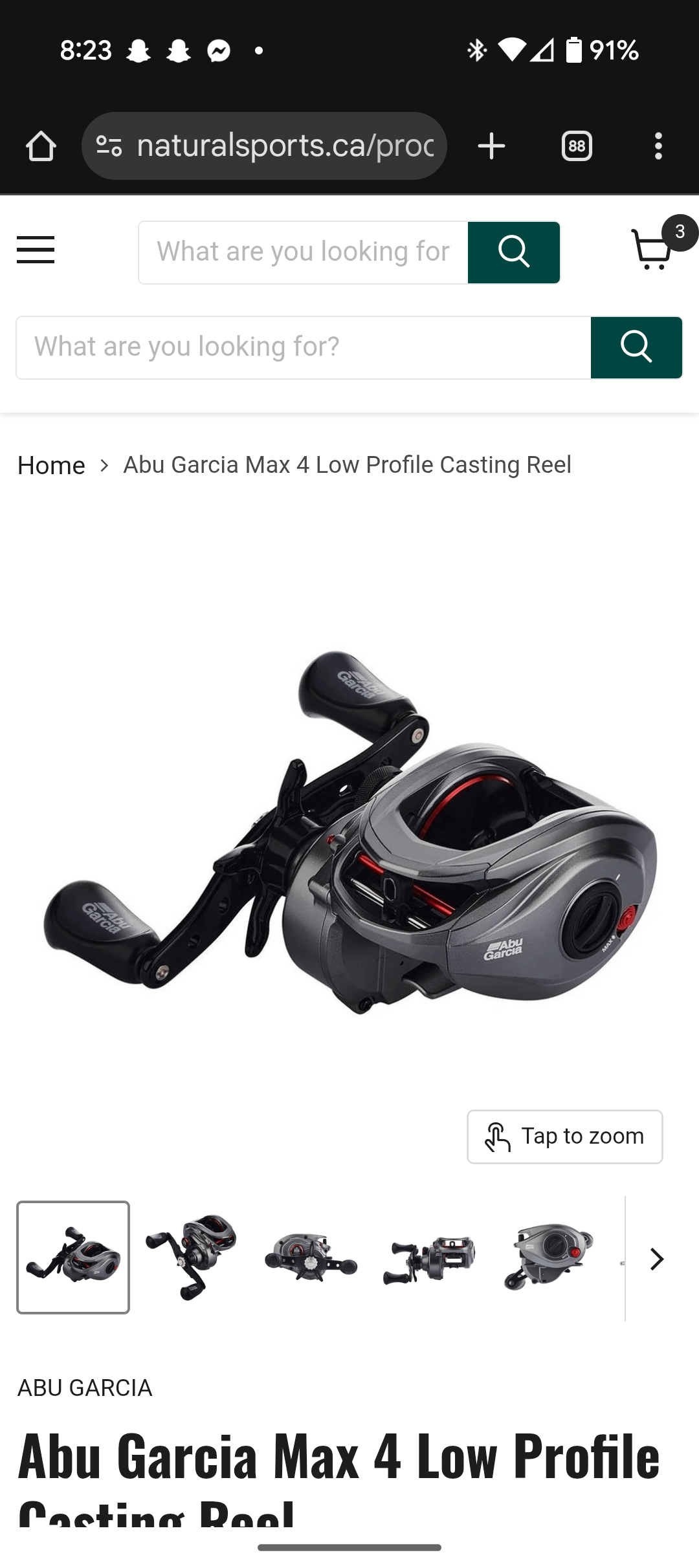The height and width of the screenshot is (1568, 699).
Task: Open the ABU GARCIA brand link
Action: pos(85,1388)
